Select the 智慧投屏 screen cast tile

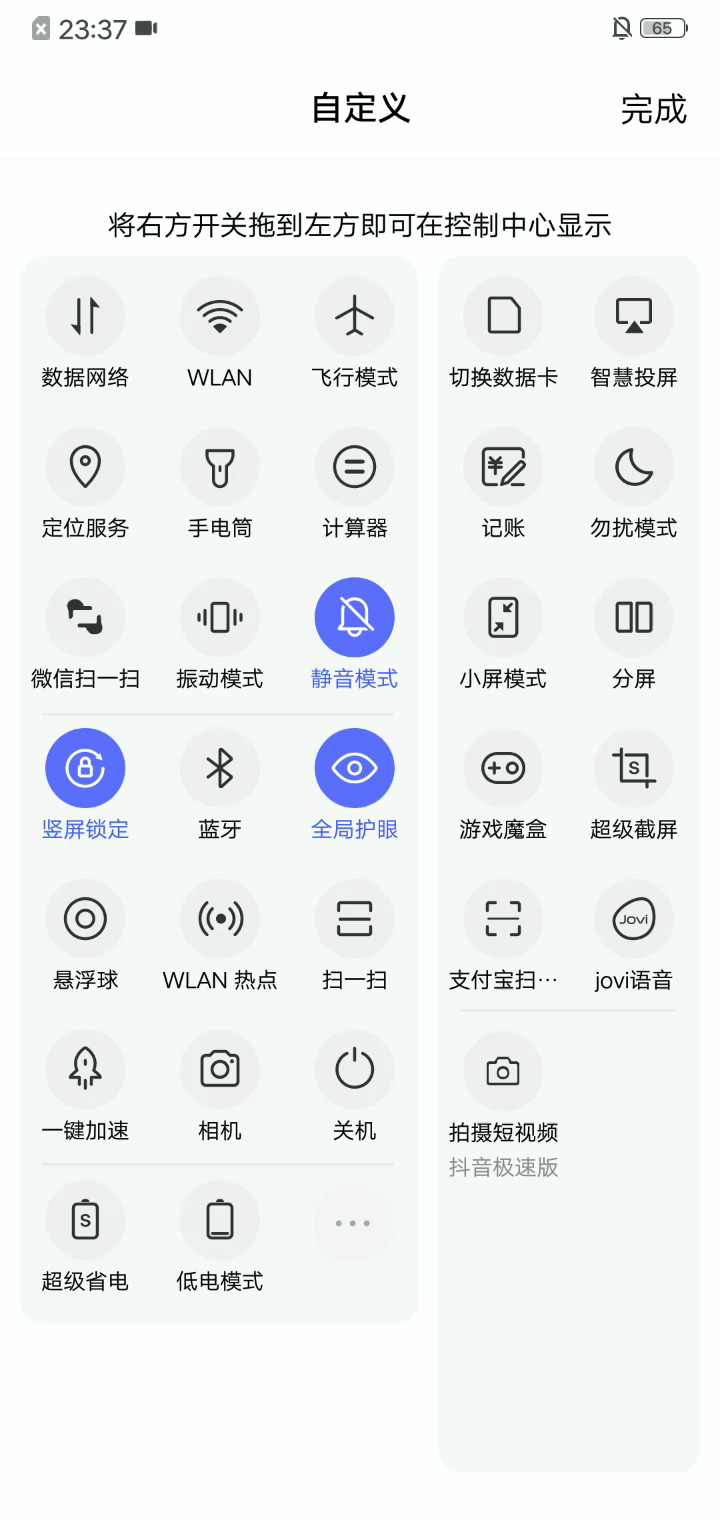(634, 316)
